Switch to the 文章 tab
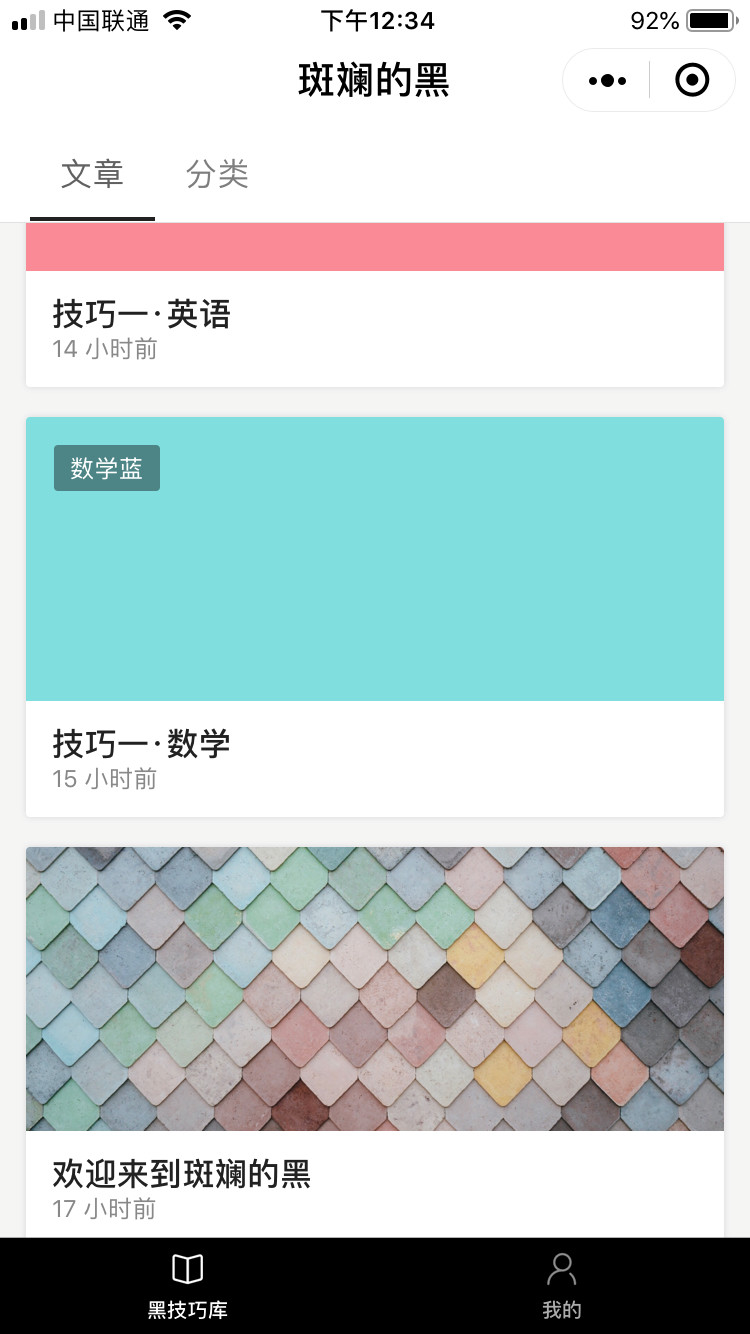 [92, 174]
